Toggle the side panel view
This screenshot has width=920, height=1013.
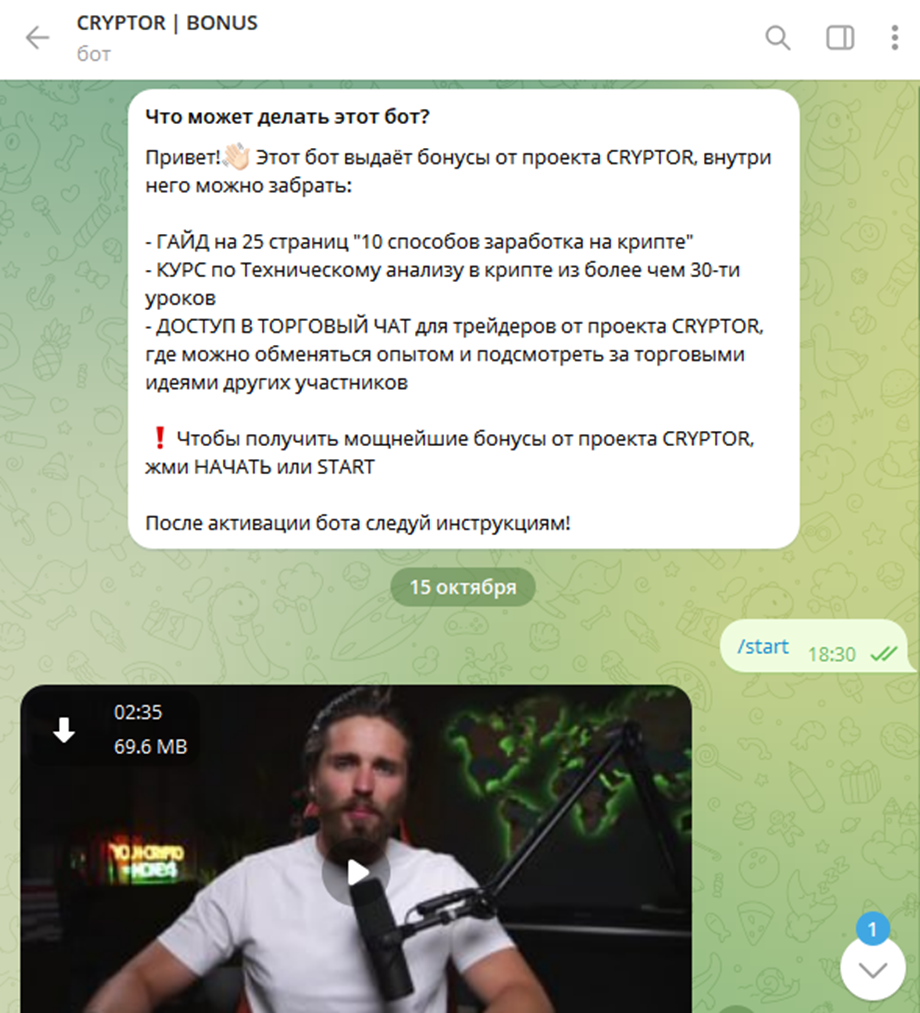840,38
